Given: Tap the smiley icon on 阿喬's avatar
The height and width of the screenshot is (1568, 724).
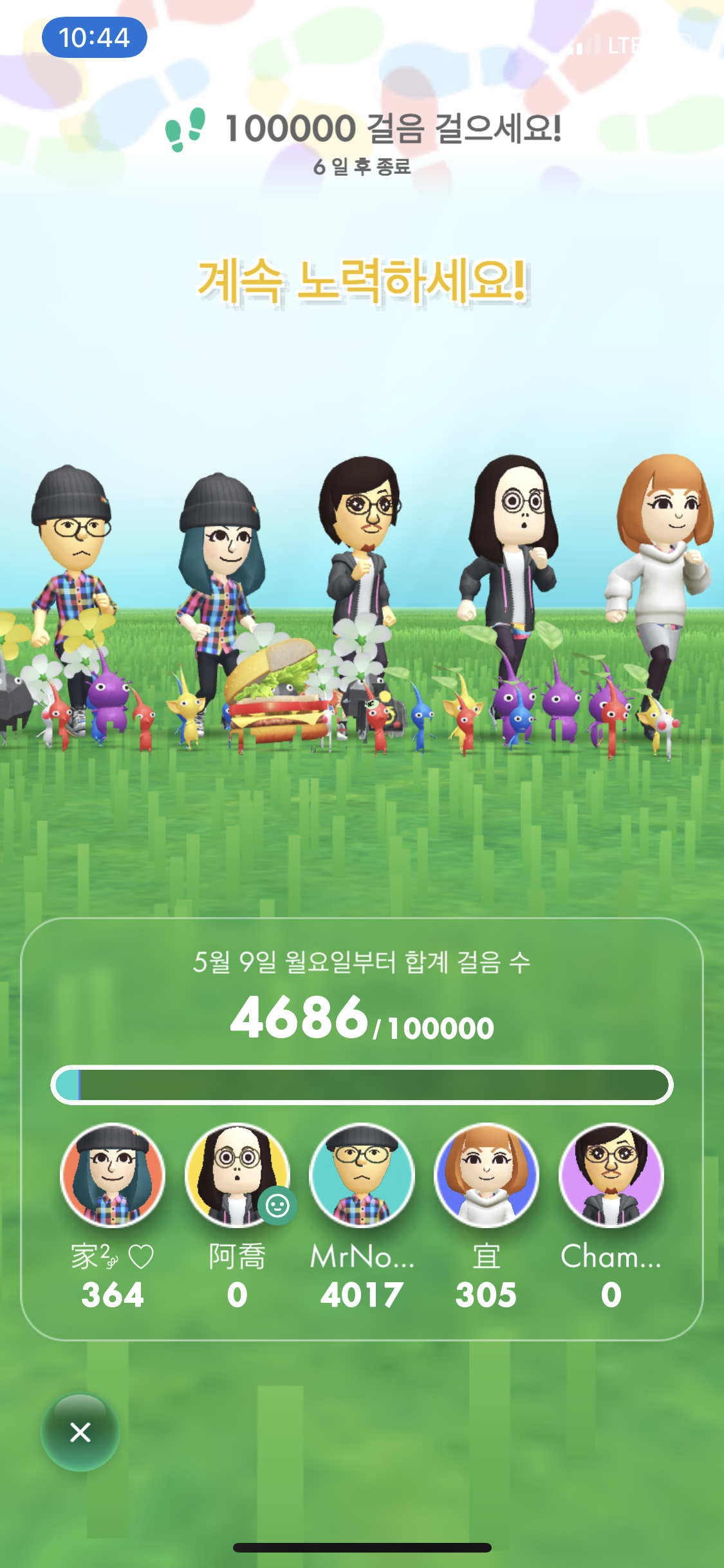Looking at the screenshot, I should coord(277,1205).
